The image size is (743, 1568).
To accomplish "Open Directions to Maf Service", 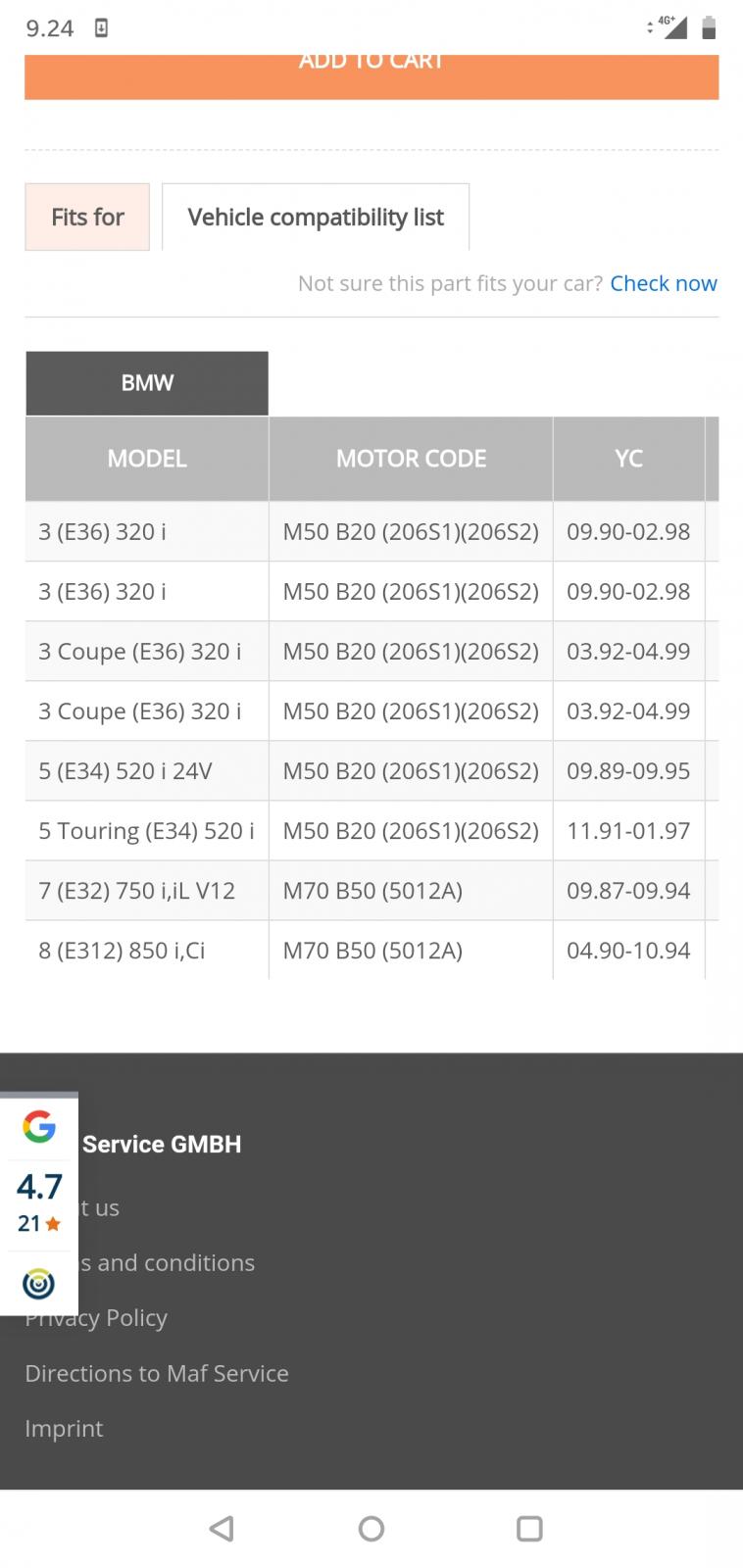I will 157,1373.
